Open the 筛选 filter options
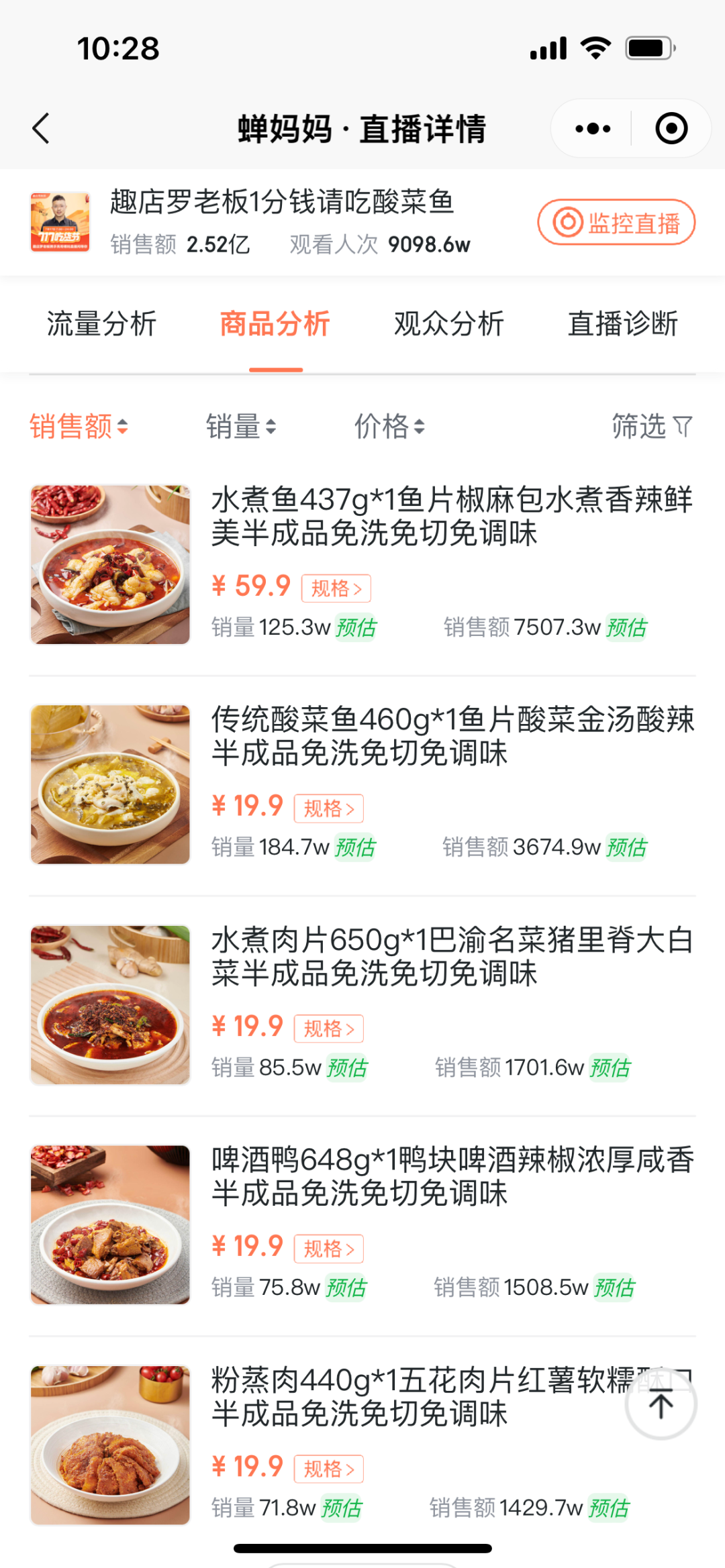The height and width of the screenshot is (1568, 725). point(651,427)
